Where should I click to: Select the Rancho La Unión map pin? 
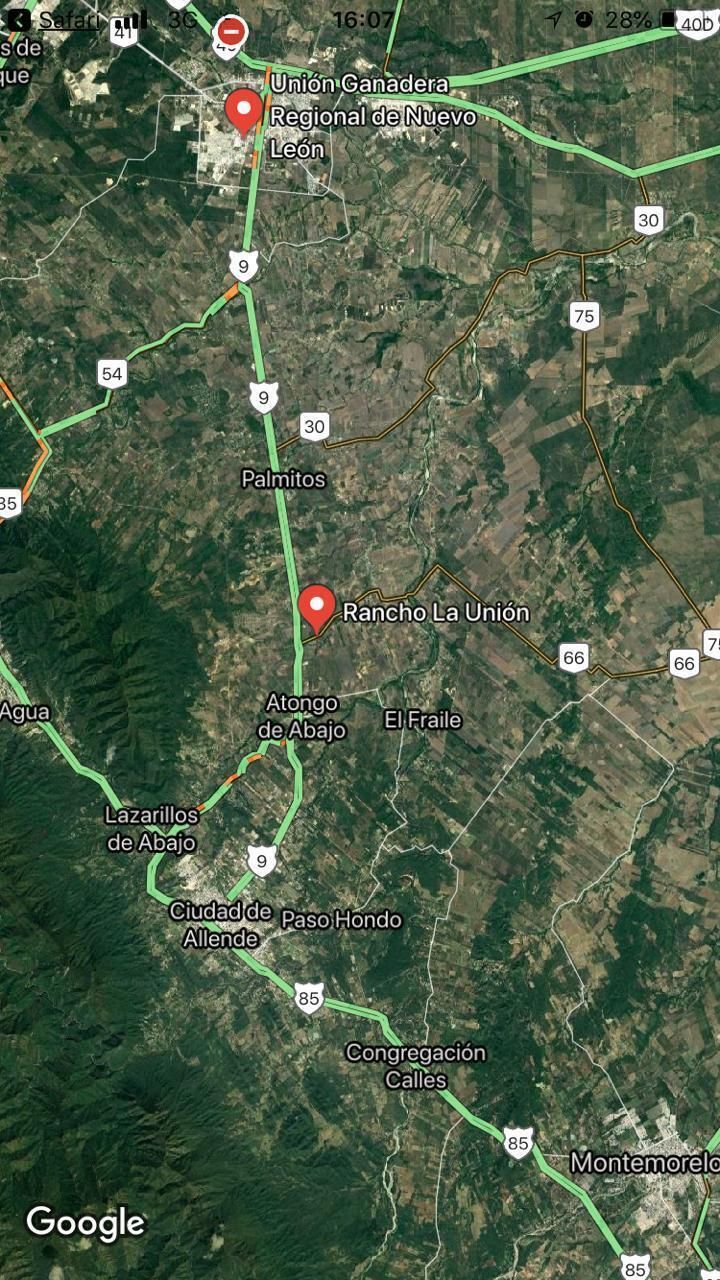tap(317, 605)
